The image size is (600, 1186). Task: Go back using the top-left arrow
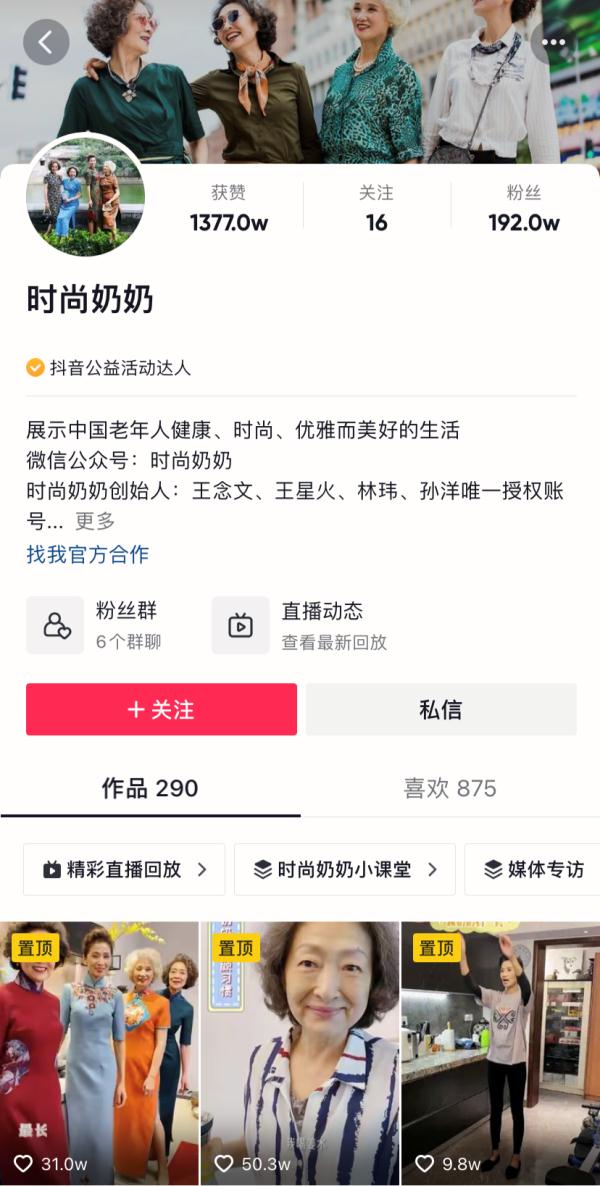(x=46, y=42)
